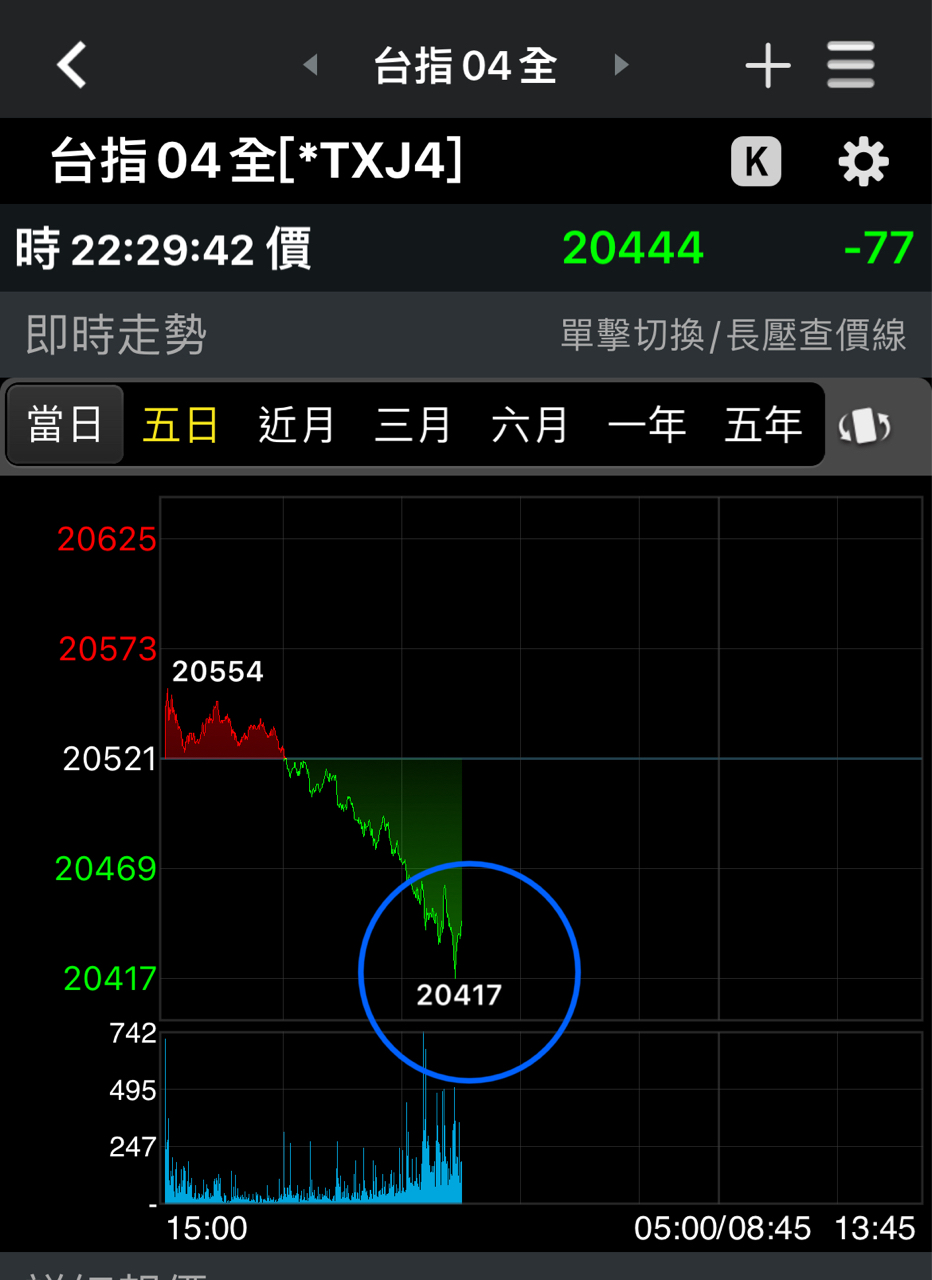932x1280 pixels.
Task: Enable the one-year view by tapping 一年
Action: click(x=647, y=424)
